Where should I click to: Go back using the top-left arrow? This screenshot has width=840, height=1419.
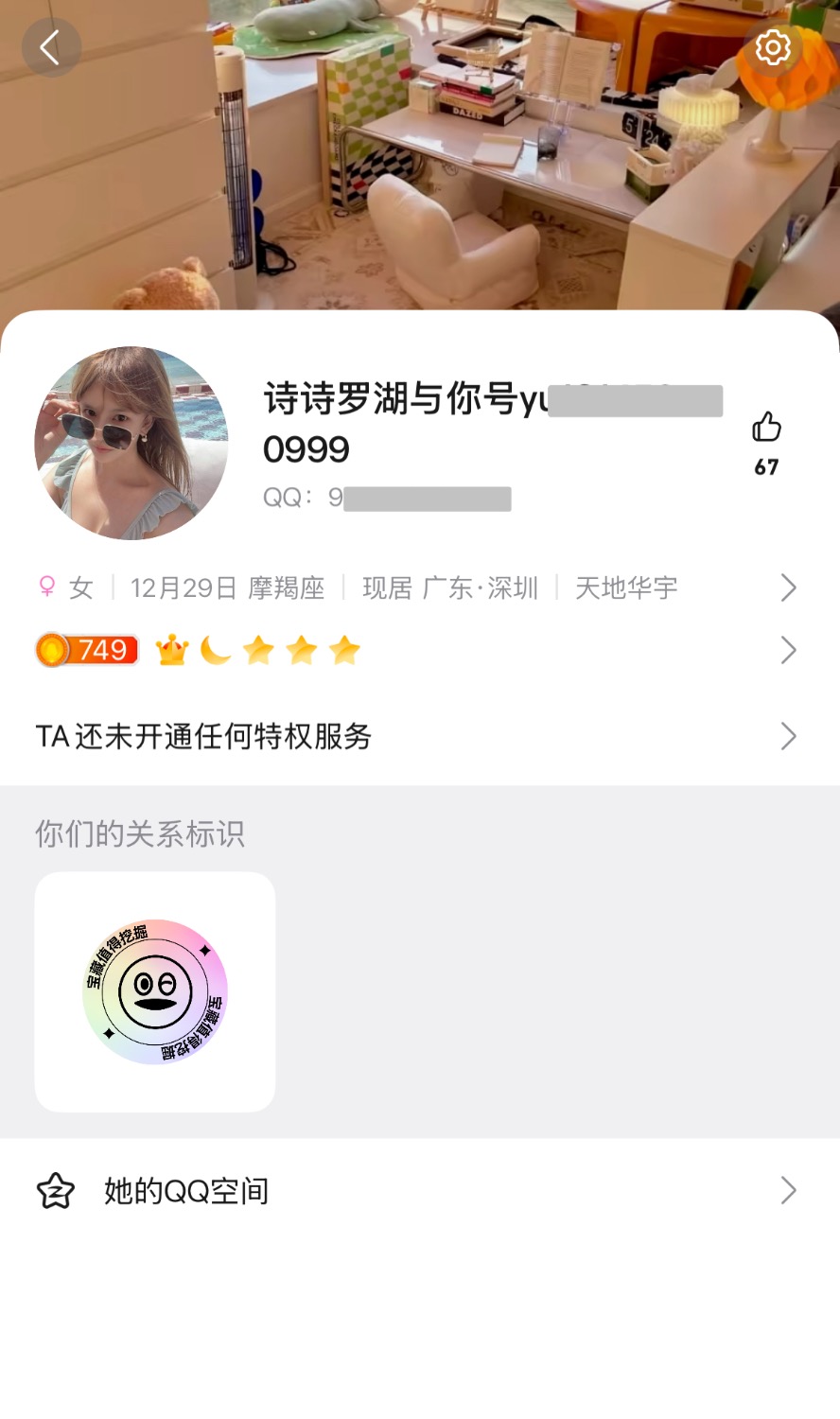51,47
